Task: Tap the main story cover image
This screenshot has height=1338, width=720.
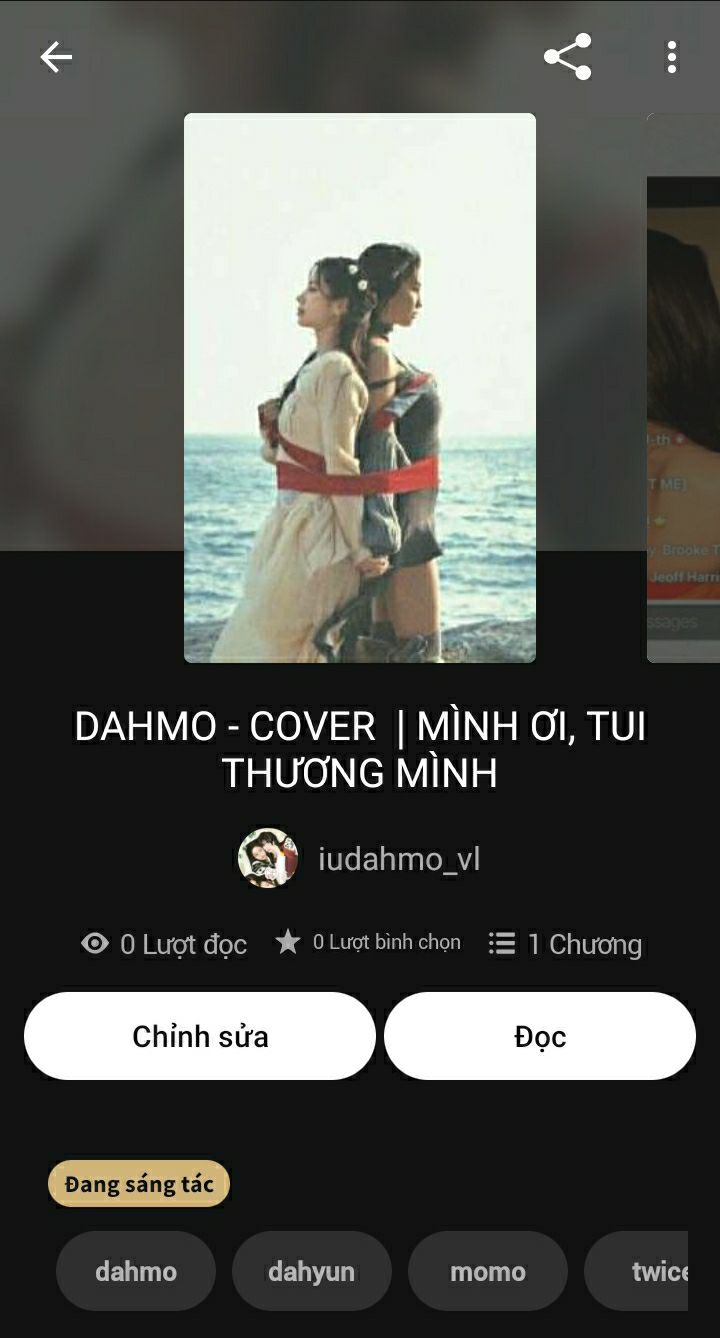Action: (x=360, y=388)
